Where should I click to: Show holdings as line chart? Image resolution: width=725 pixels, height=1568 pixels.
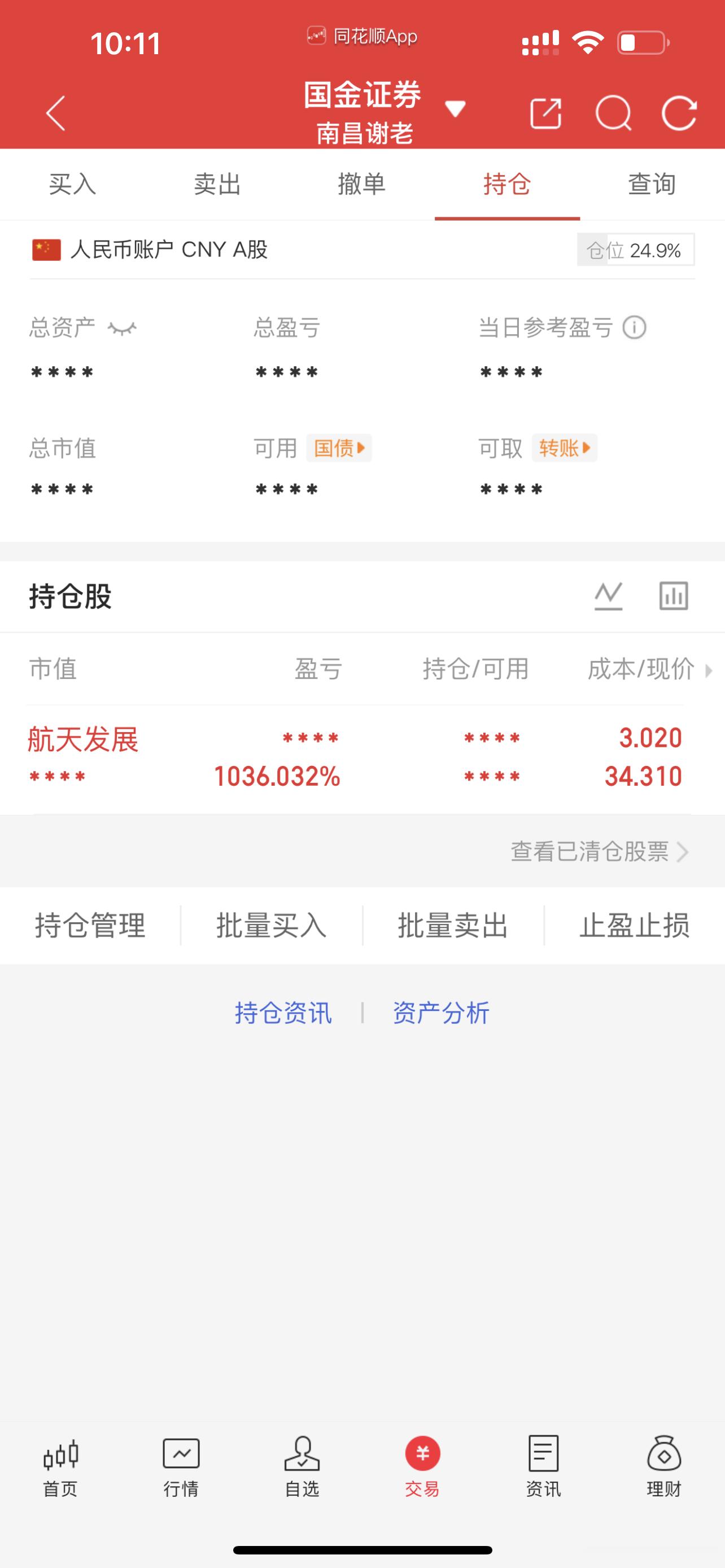(x=608, y=597)
